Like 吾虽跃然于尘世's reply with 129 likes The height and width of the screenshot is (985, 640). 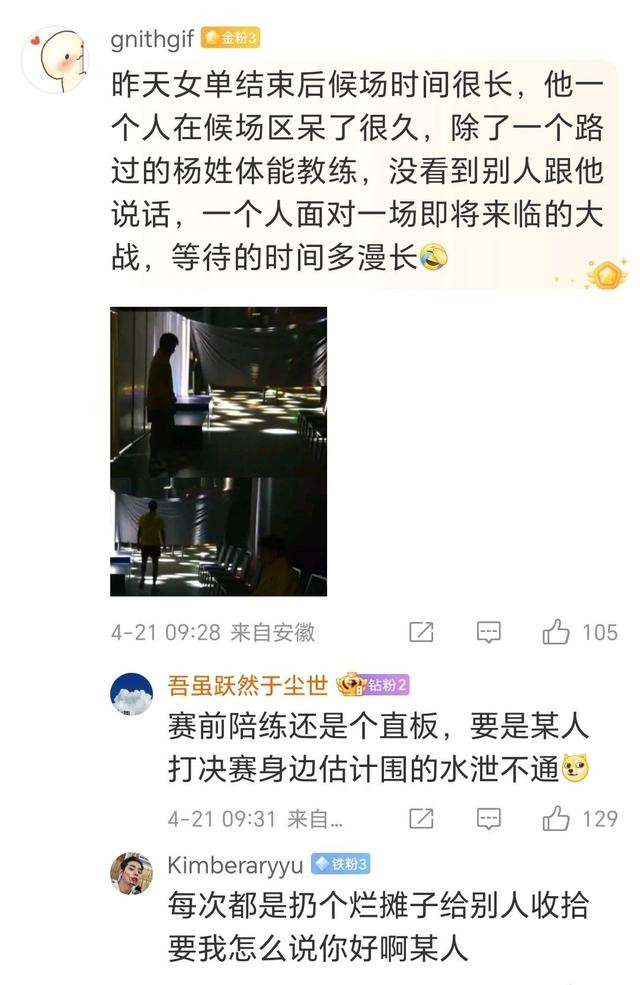tap(556, 819)
